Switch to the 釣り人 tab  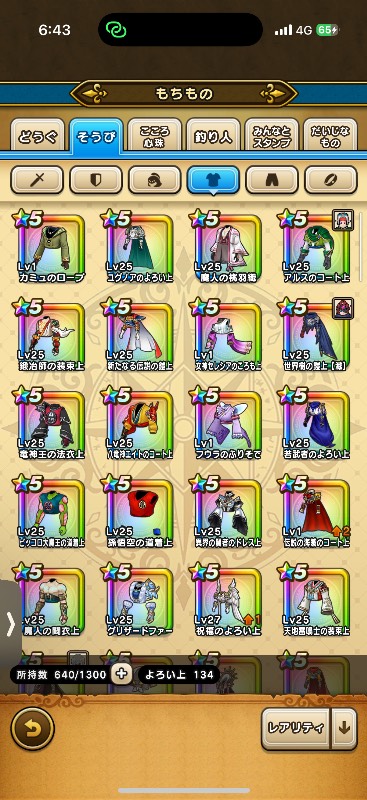tap(213, 136)
